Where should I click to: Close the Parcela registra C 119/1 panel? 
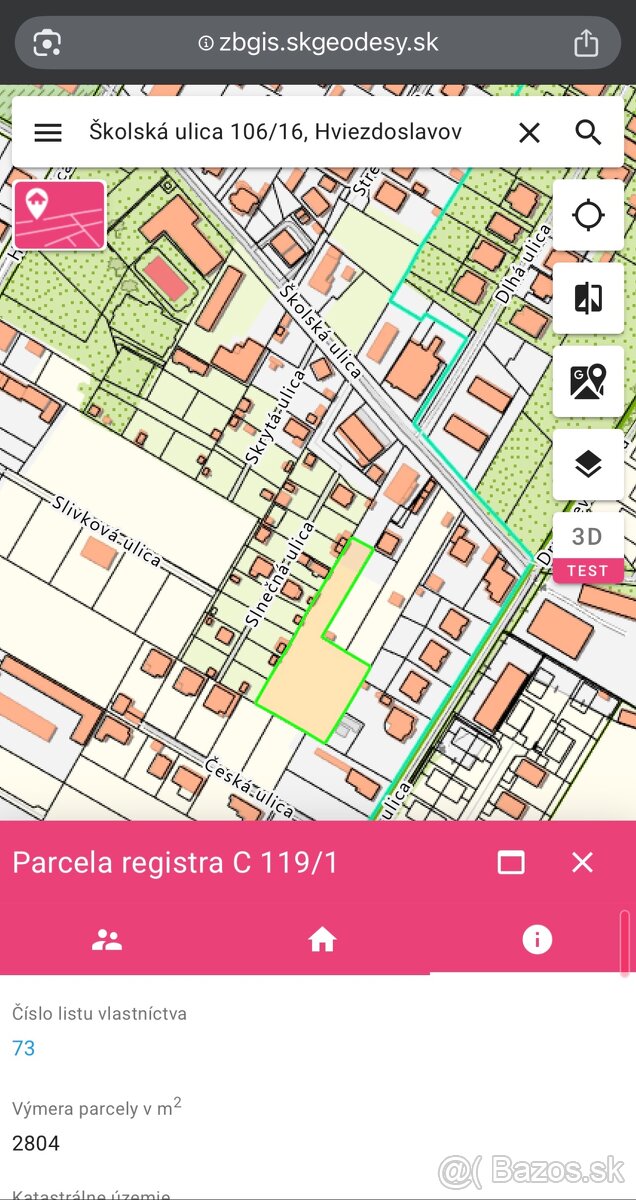(x=582, y=862)
